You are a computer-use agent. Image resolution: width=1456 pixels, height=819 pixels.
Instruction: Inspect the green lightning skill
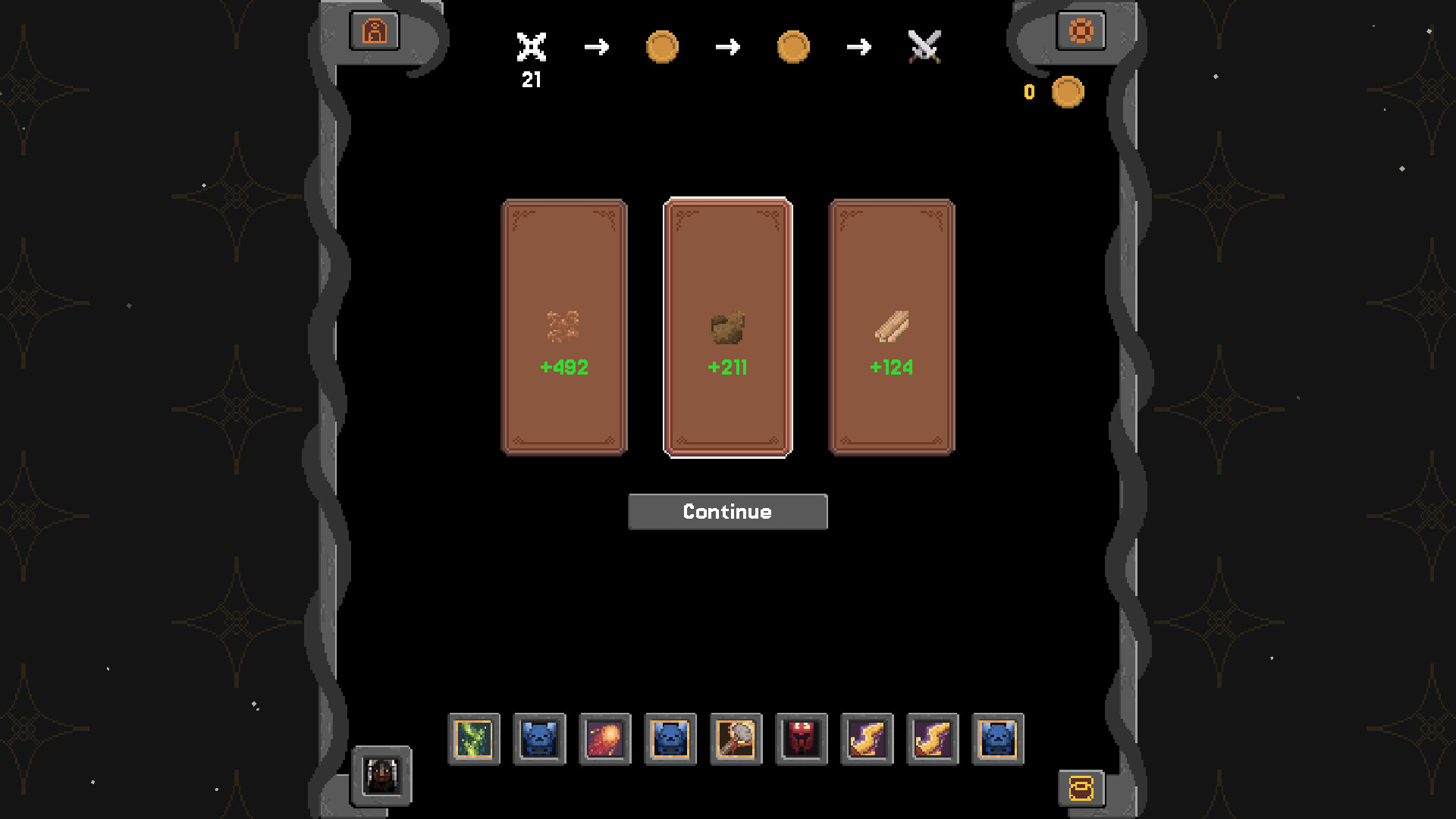tap(474, 739)
